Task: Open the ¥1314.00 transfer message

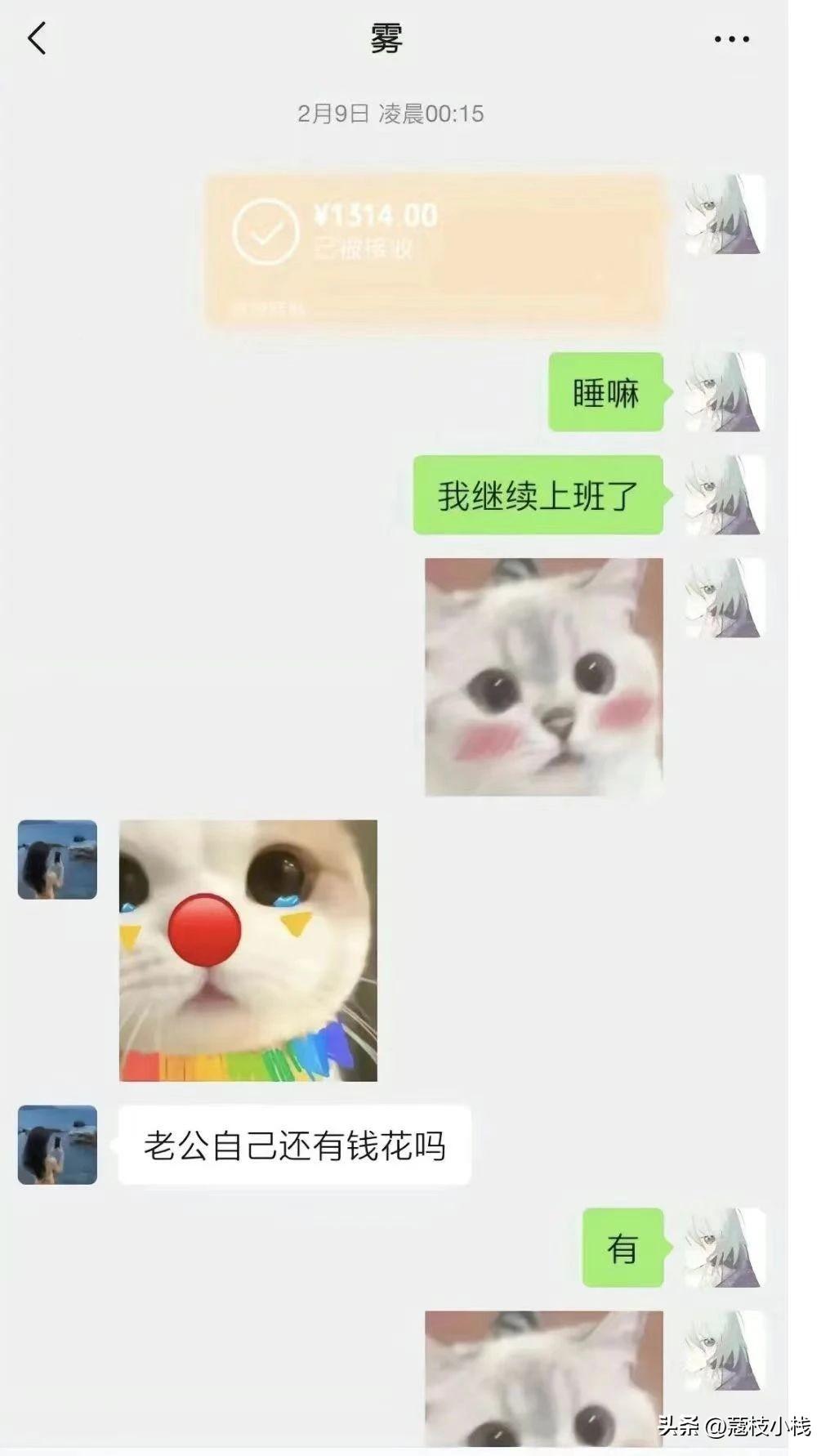Action: [433, 250]
